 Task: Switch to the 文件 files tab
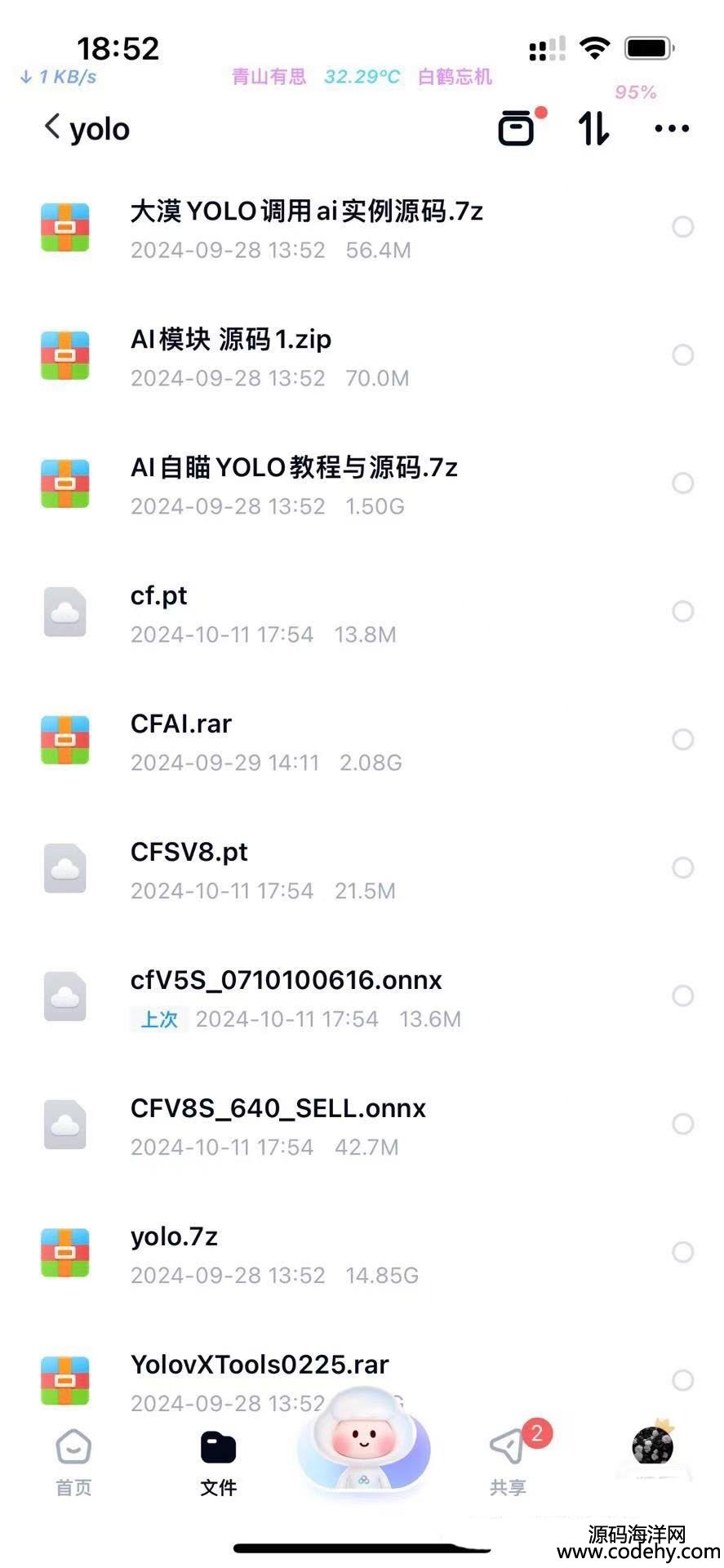coord(218,1462)
